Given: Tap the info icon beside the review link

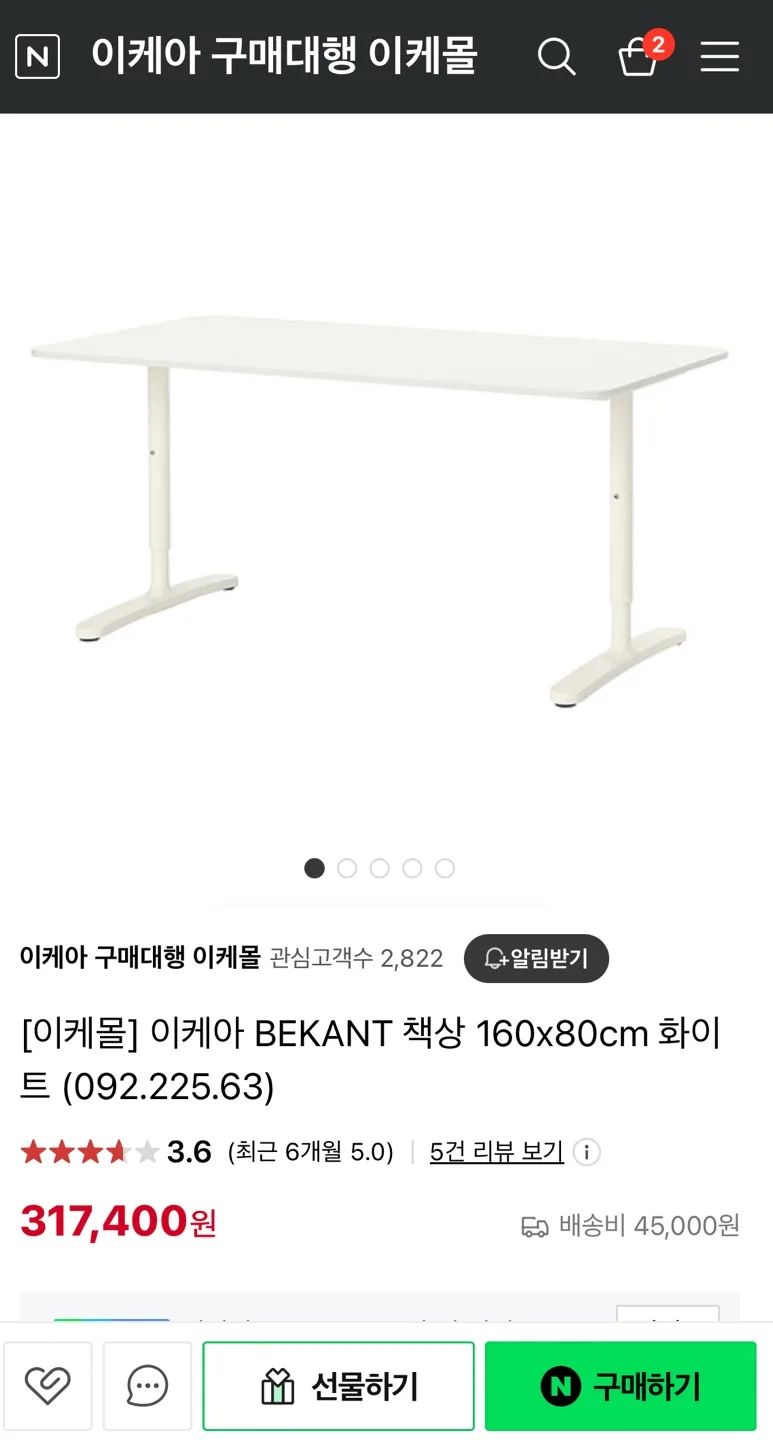Looking at the screenshot, I should (x=587, y=1152).
